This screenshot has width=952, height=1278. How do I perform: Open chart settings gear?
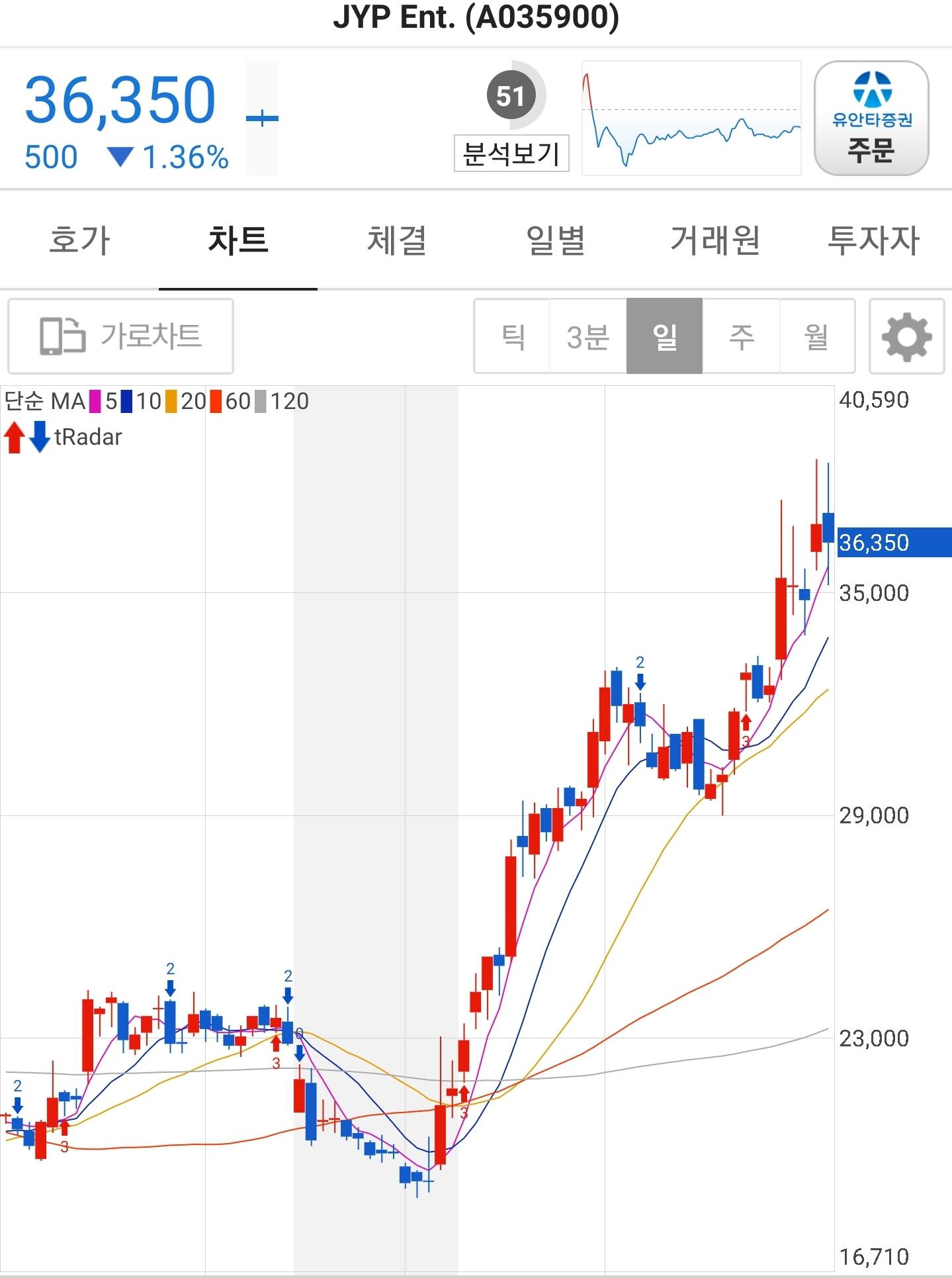click(906, 336)
